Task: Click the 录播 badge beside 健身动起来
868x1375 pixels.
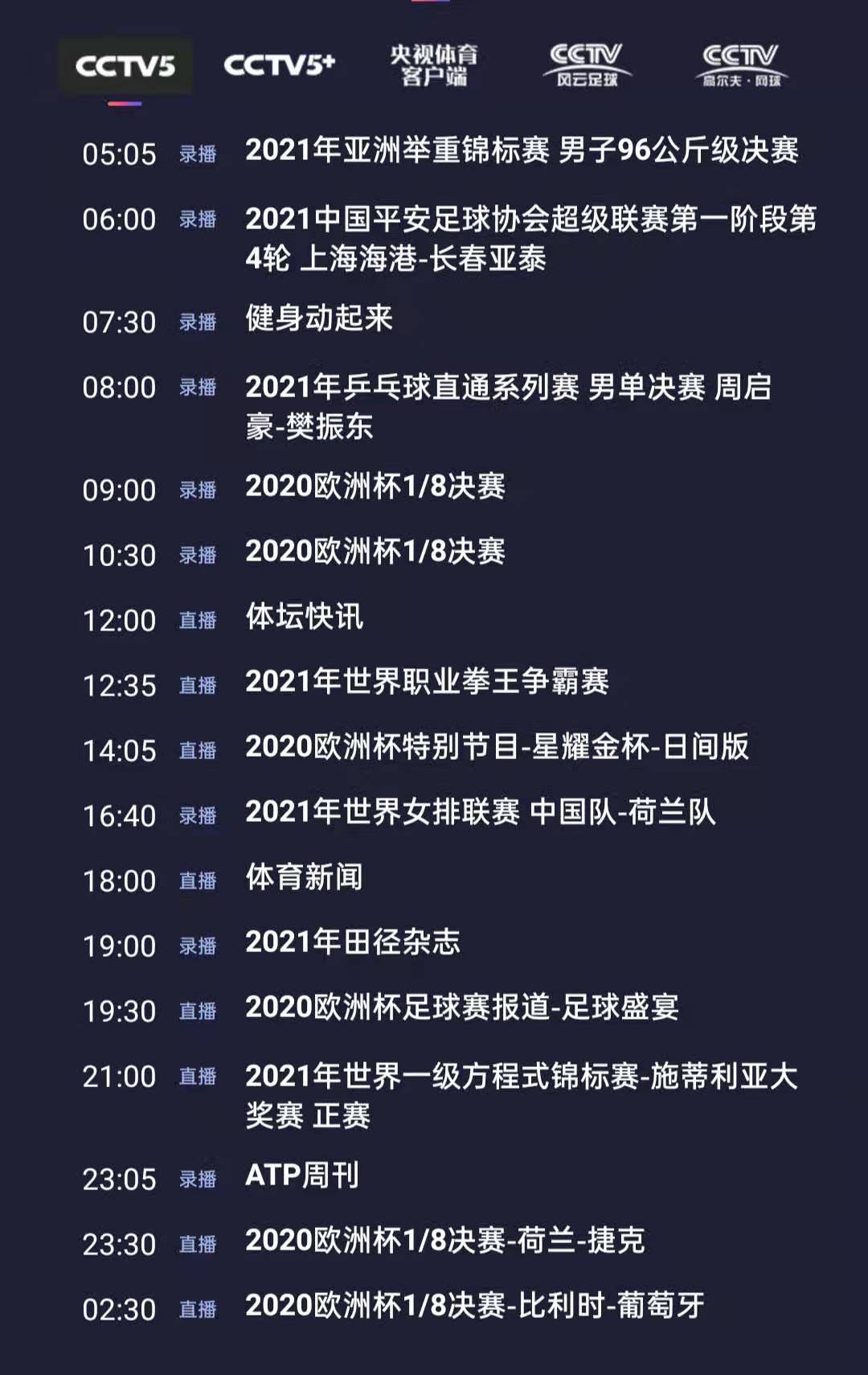Action: coord(199,322)
